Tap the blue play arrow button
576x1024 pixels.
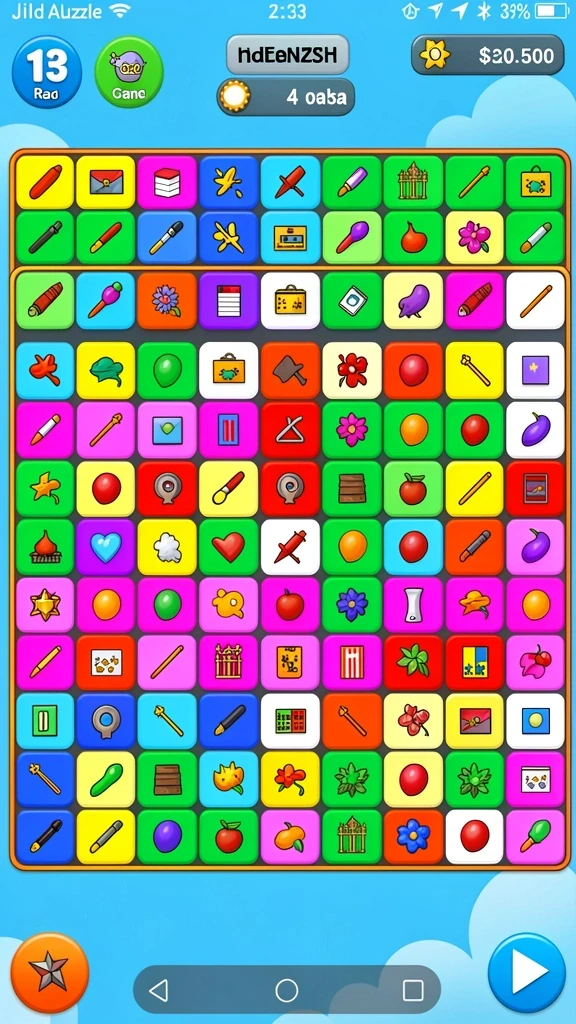[526, 972]
